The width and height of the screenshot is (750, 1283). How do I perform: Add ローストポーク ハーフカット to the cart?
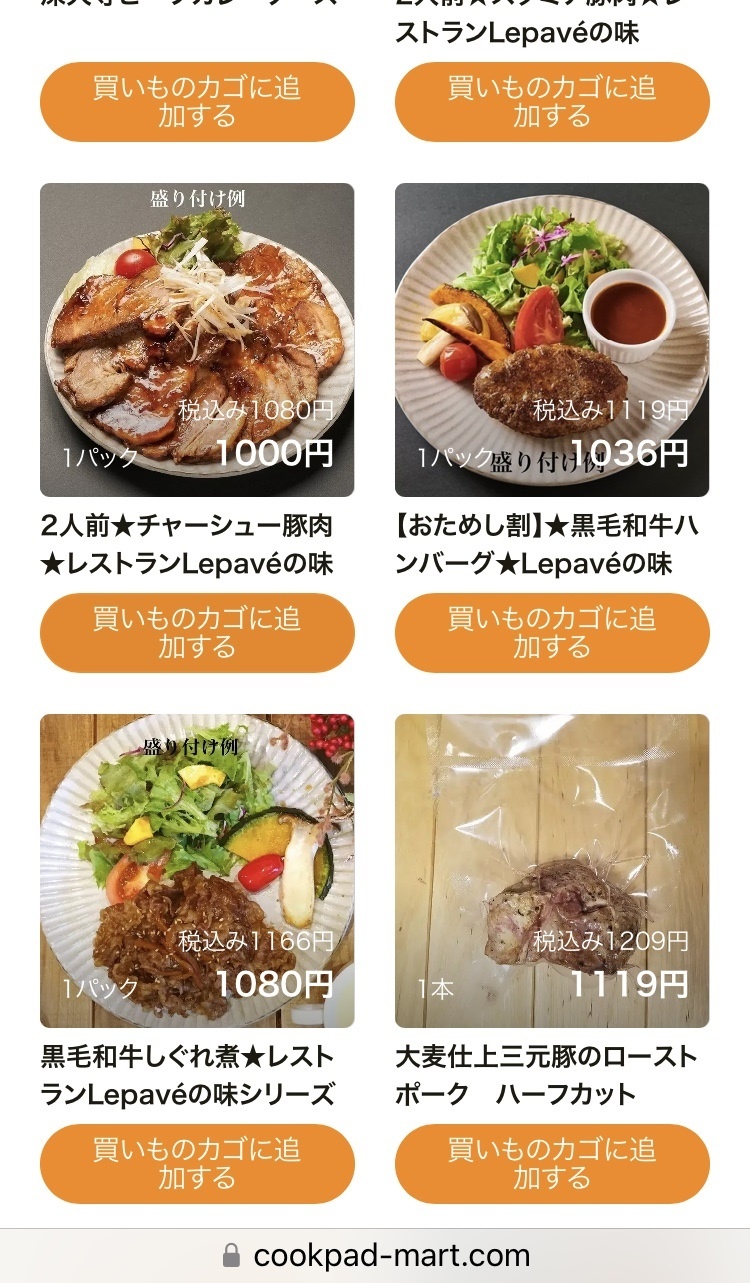(x=552, y=1164)
